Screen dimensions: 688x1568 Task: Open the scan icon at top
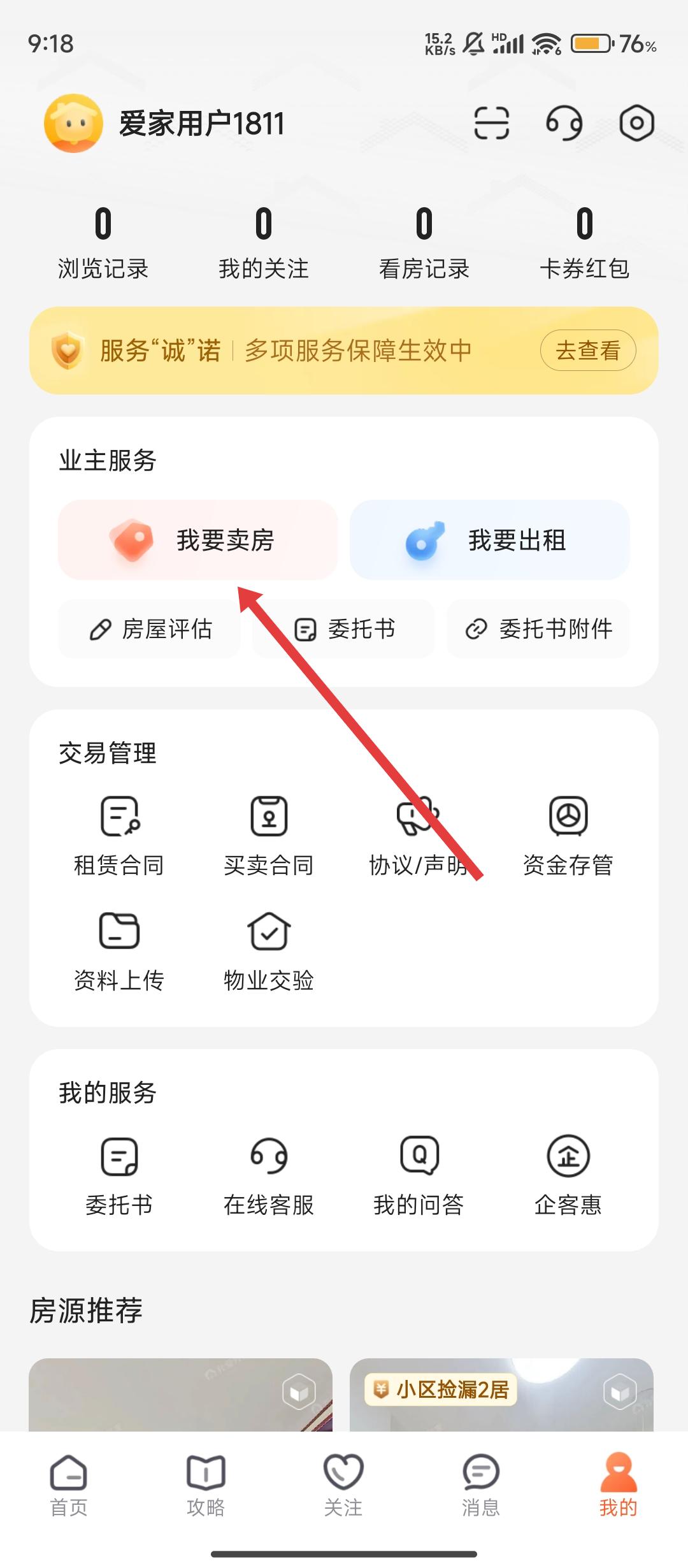coord(491,123)
